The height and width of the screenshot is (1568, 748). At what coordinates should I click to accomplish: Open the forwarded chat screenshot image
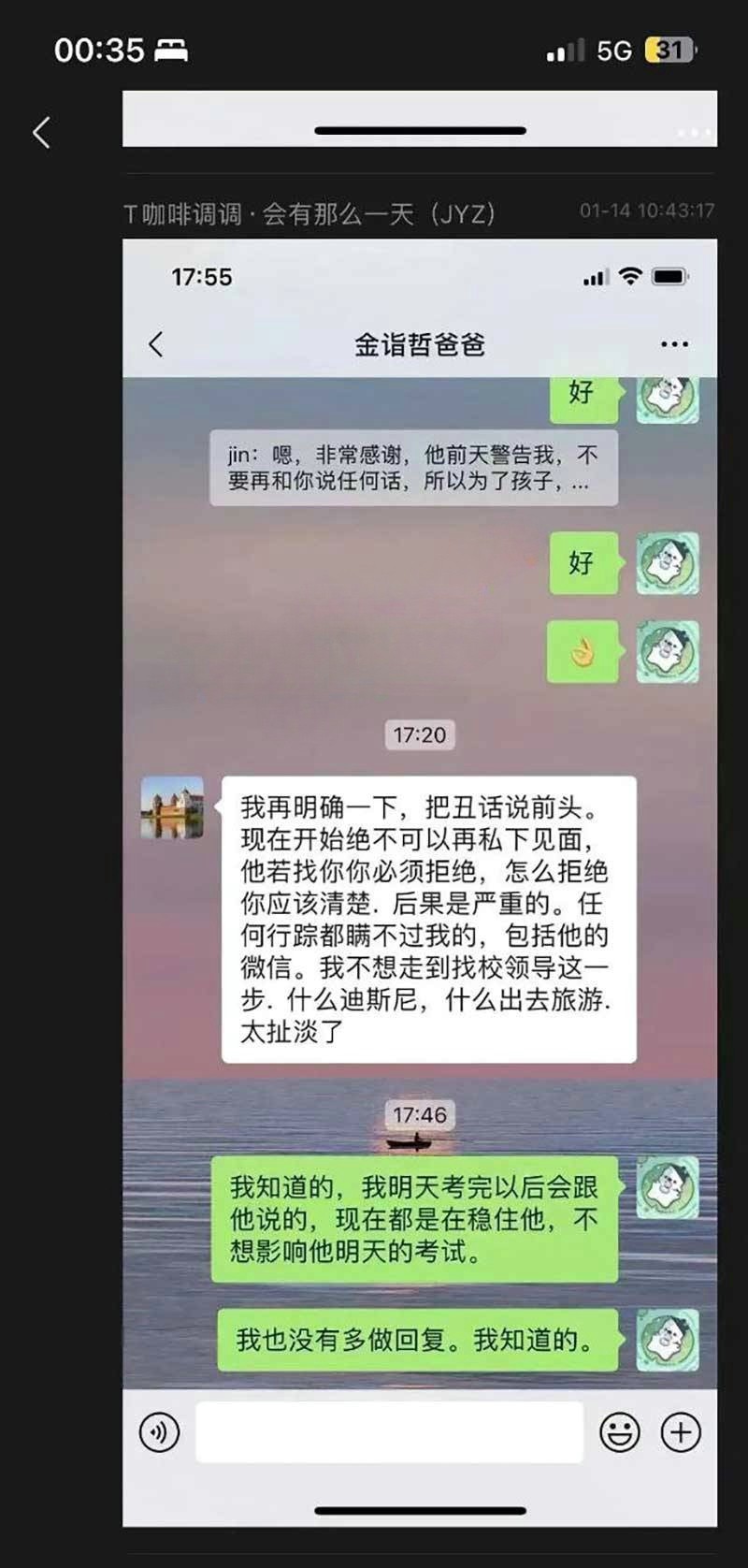(420, 879)
